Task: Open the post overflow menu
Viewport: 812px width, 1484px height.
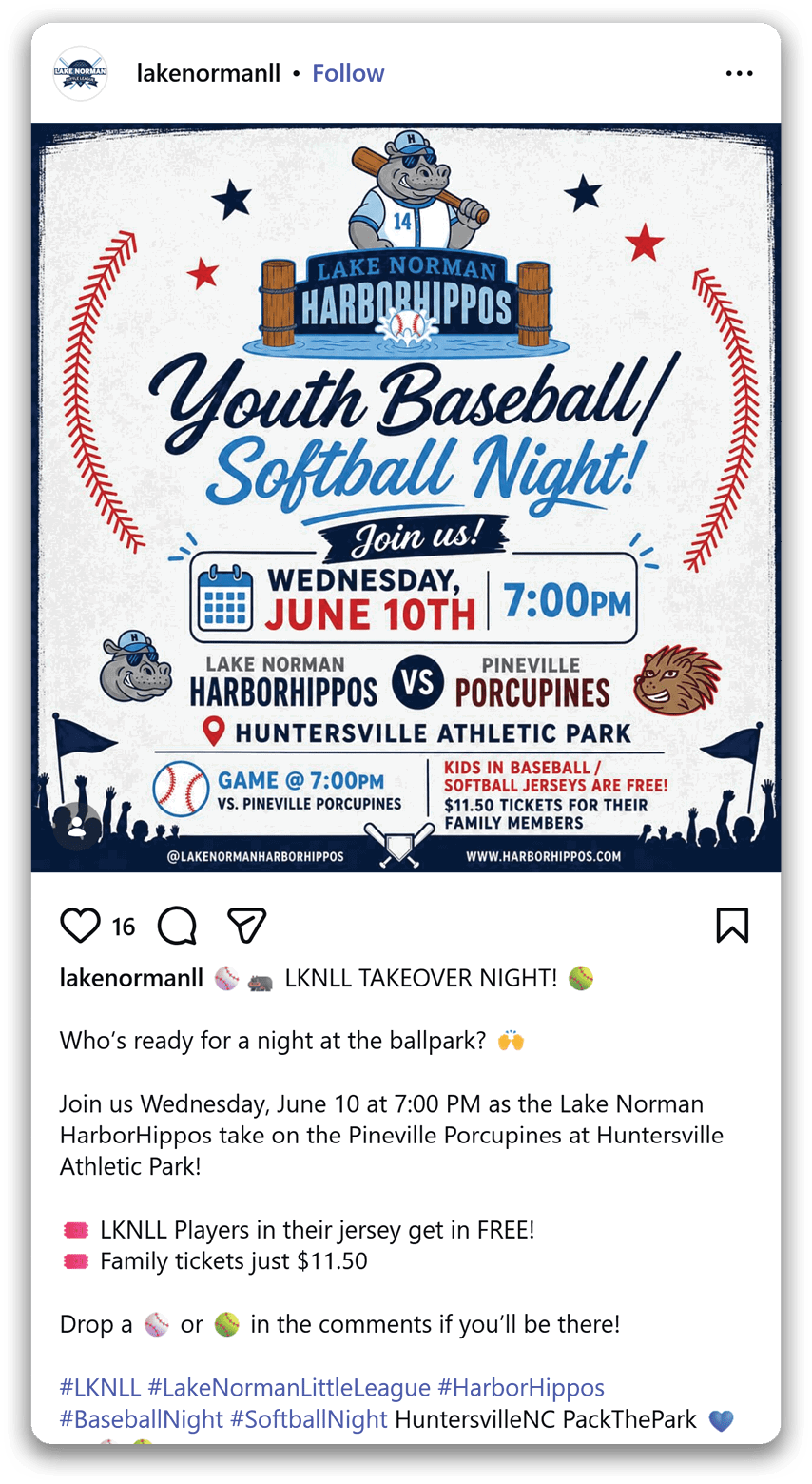Action: click(x=739, y=73)
